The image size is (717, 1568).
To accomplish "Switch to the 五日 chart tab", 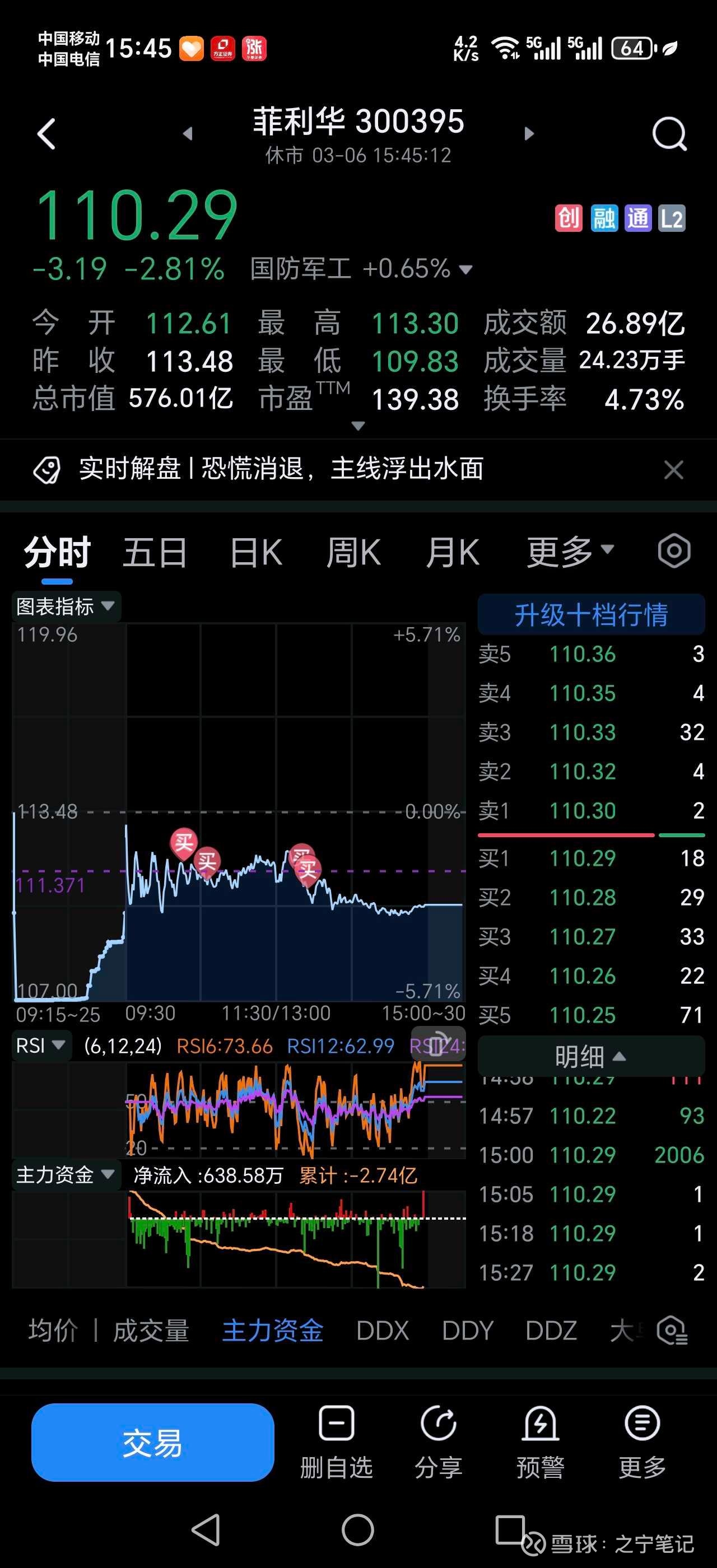I will [155, 553].
